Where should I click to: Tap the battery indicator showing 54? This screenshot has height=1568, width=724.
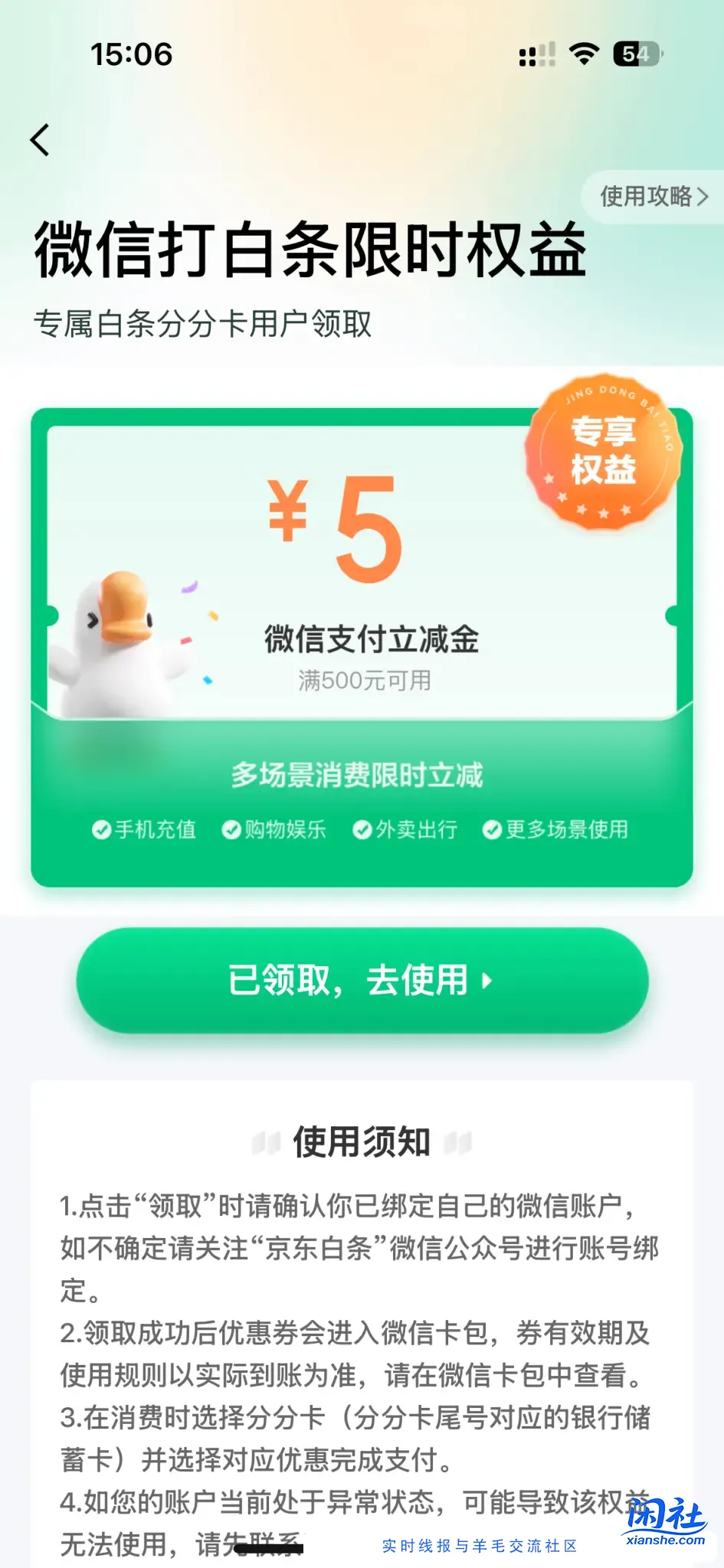tap(634, 54)
